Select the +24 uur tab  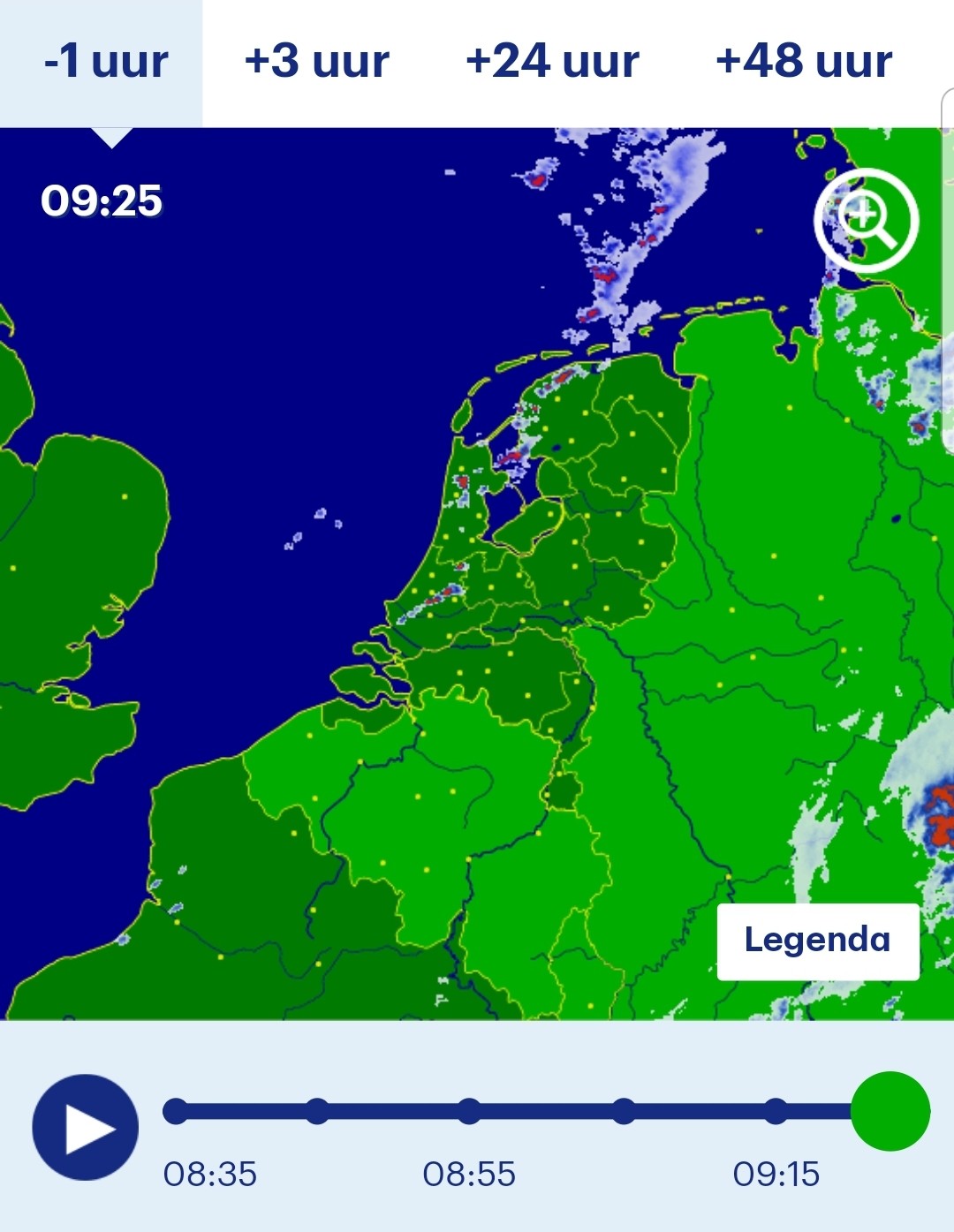(552, 62)
